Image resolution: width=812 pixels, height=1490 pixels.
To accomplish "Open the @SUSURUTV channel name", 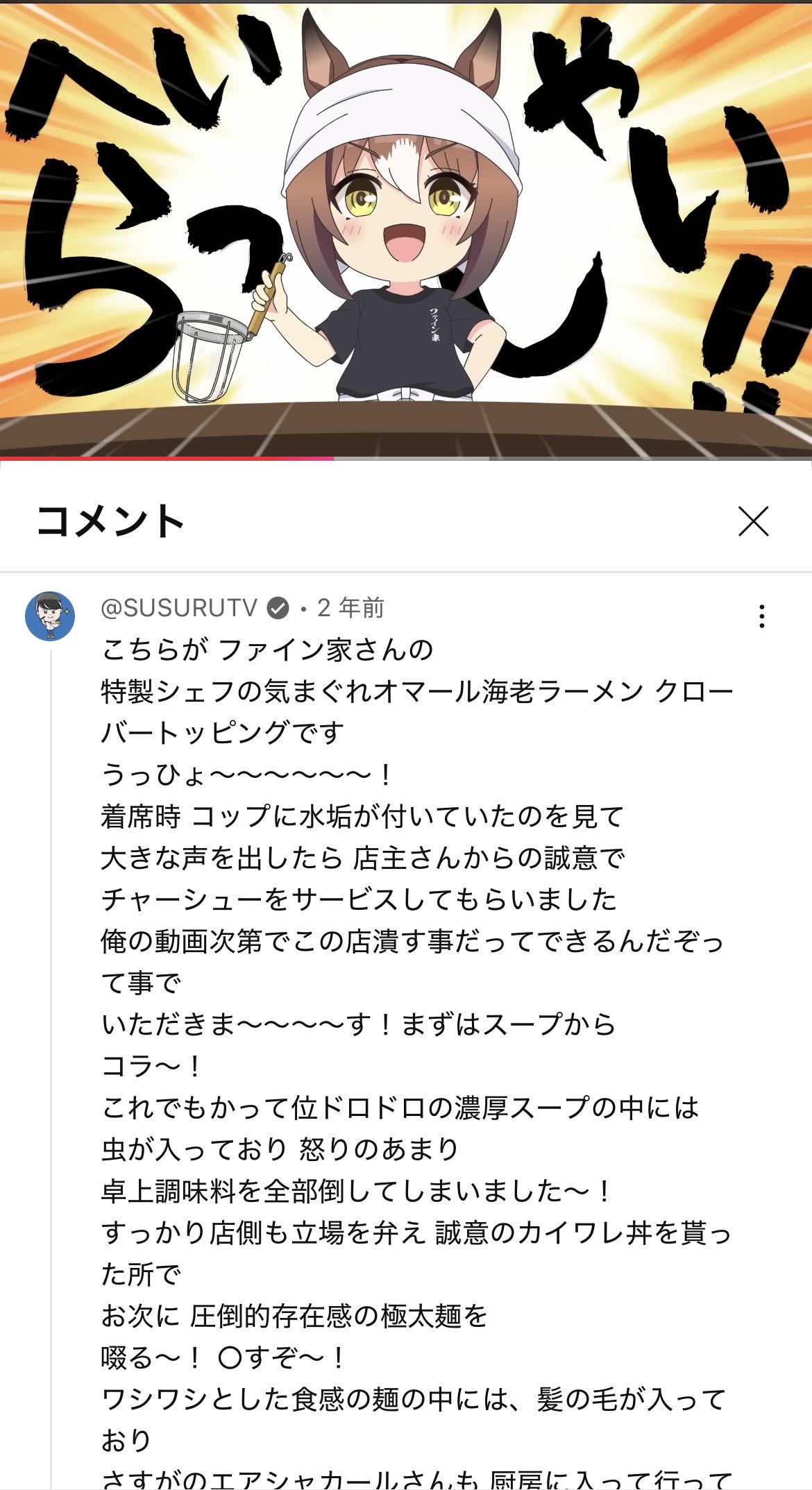I will [179, 608].
